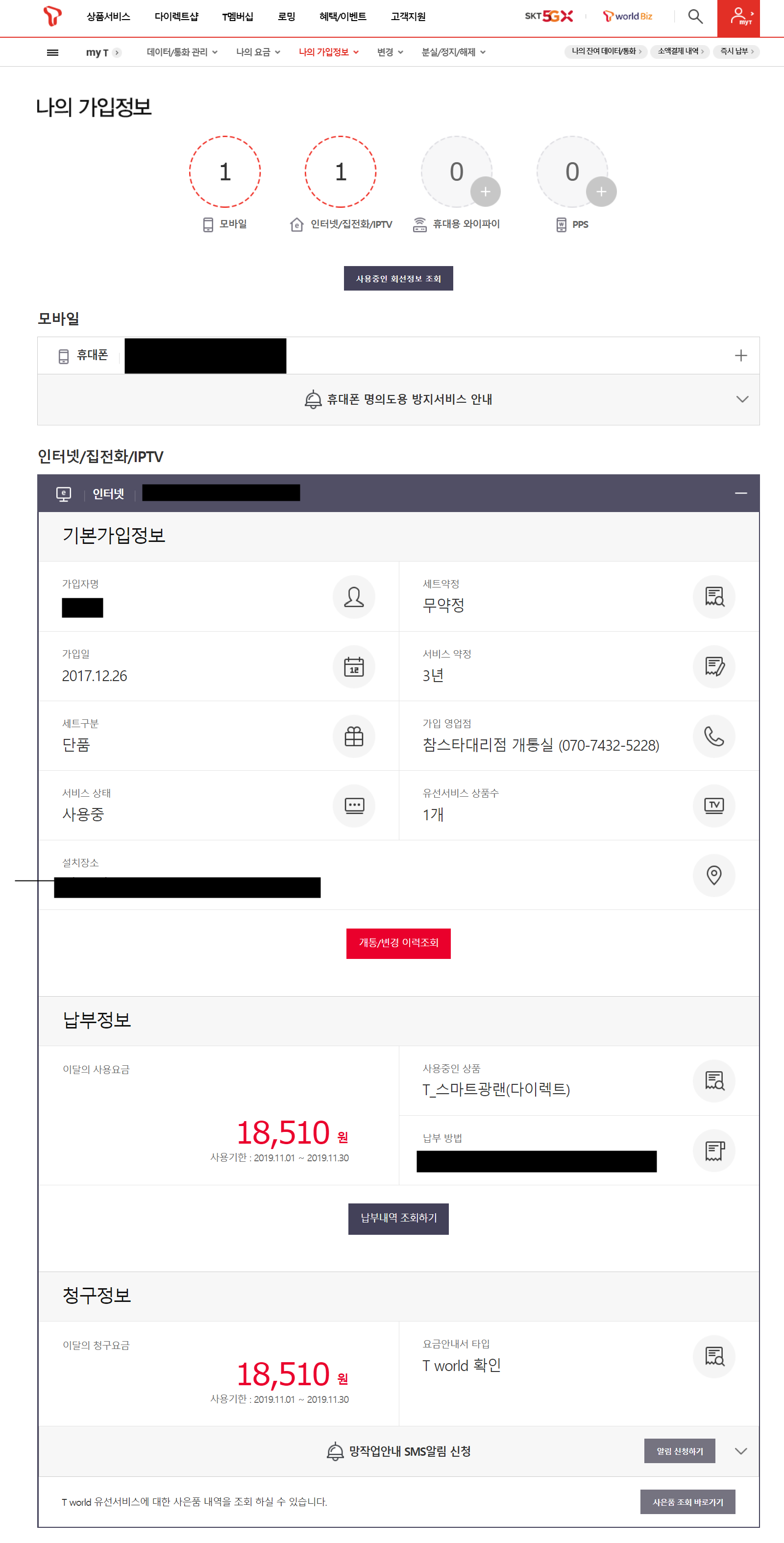Open 나의 잔여 데이터/통화 shortcut
This screenshot has width=784, height=1543.
click(x=606, y=51)
